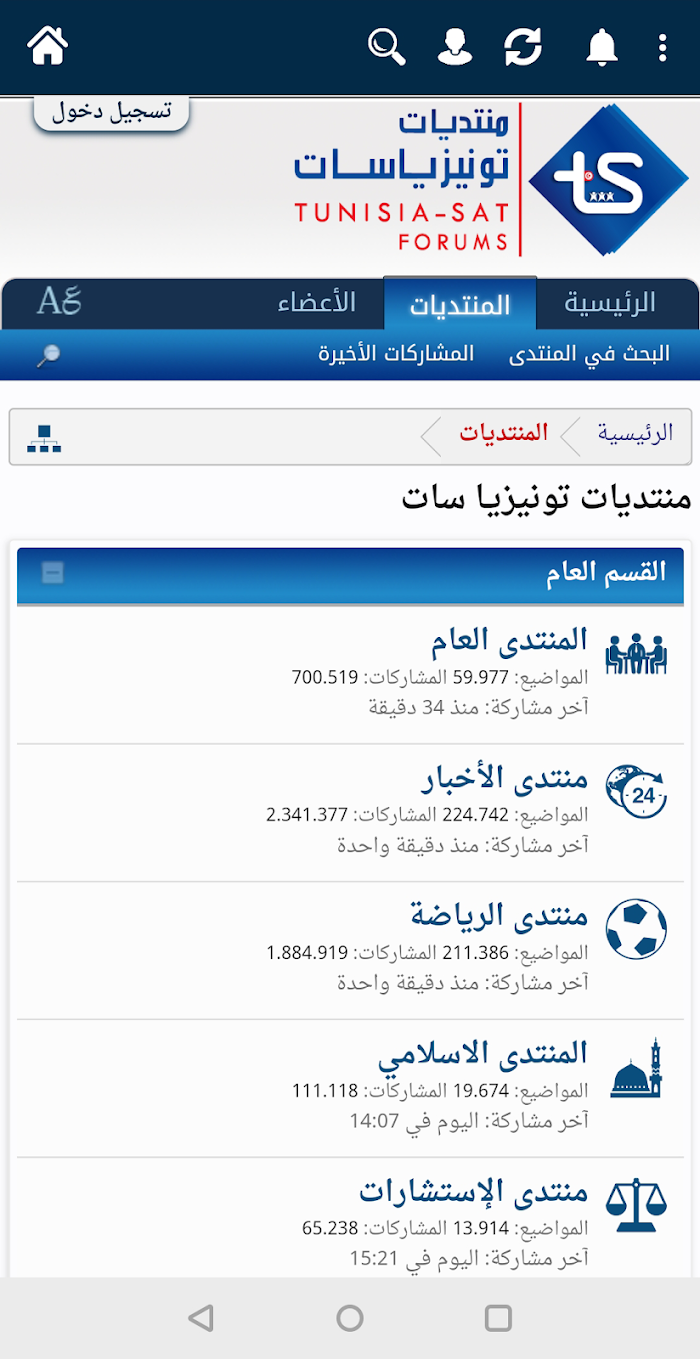Screen dimensions: 700x1359
Task: Open the forum tree icon in the breadcrumb
Action: (44, 438)
